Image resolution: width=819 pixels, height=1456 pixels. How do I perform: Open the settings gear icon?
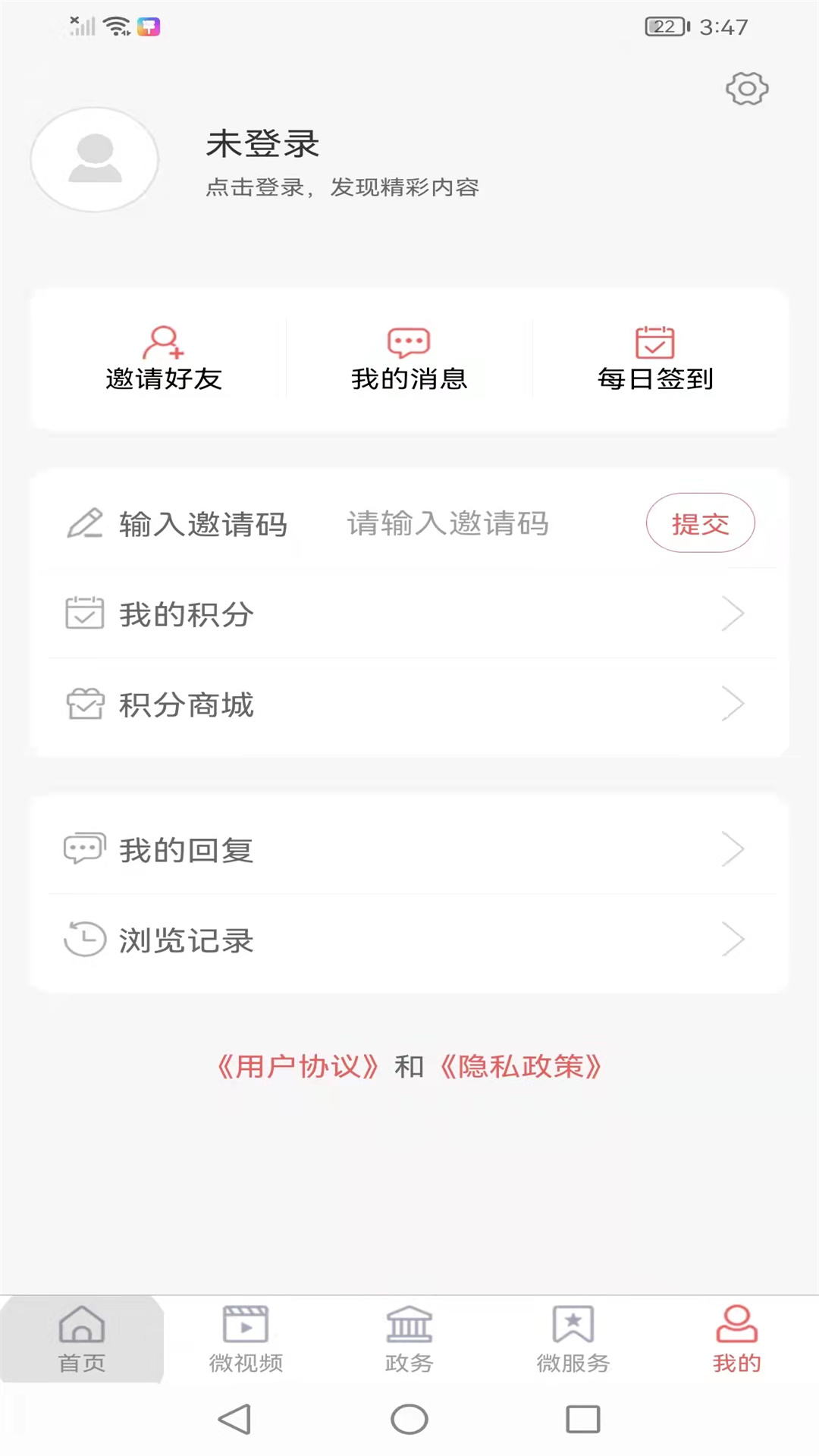747,88
